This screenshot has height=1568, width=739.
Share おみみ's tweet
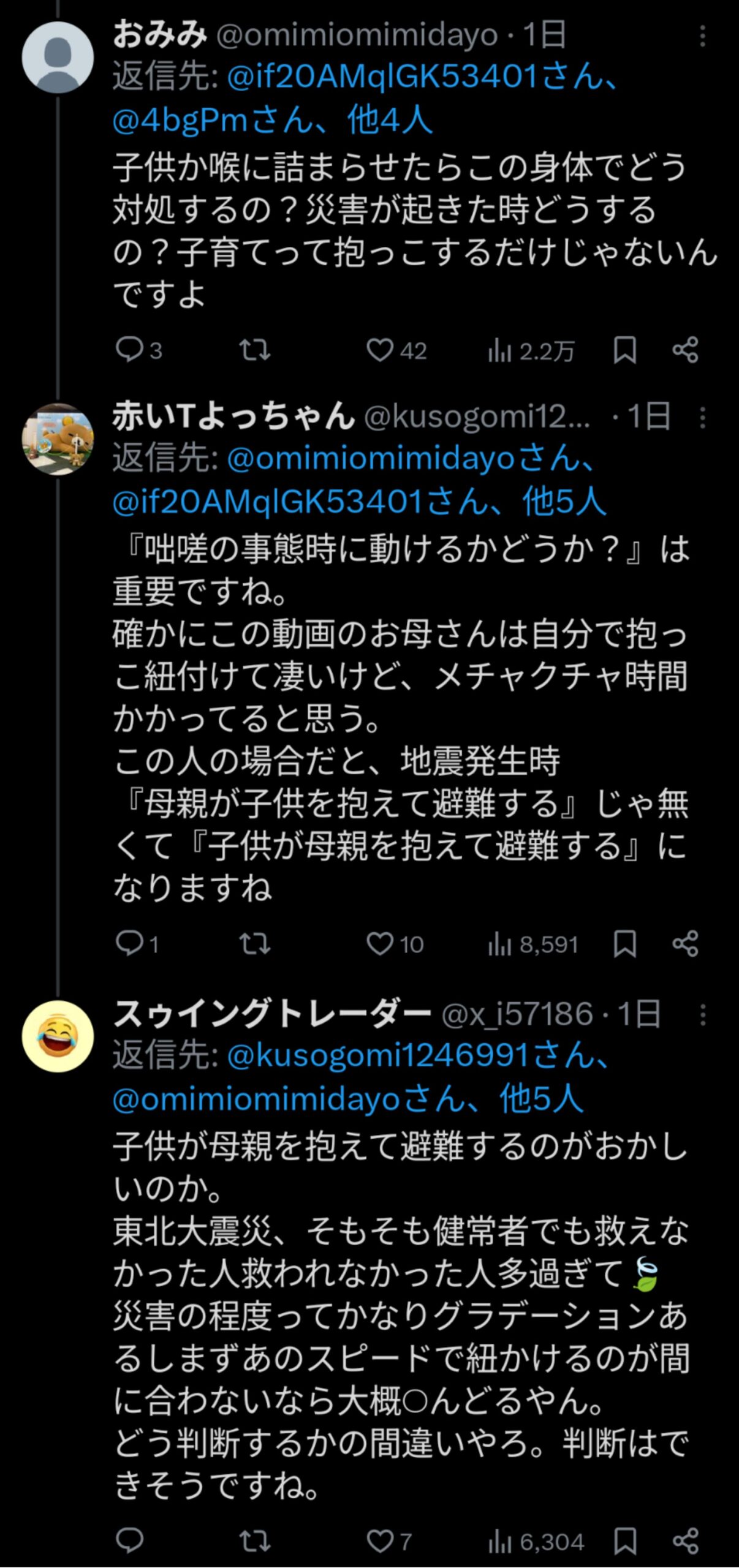tap(685, 350)
